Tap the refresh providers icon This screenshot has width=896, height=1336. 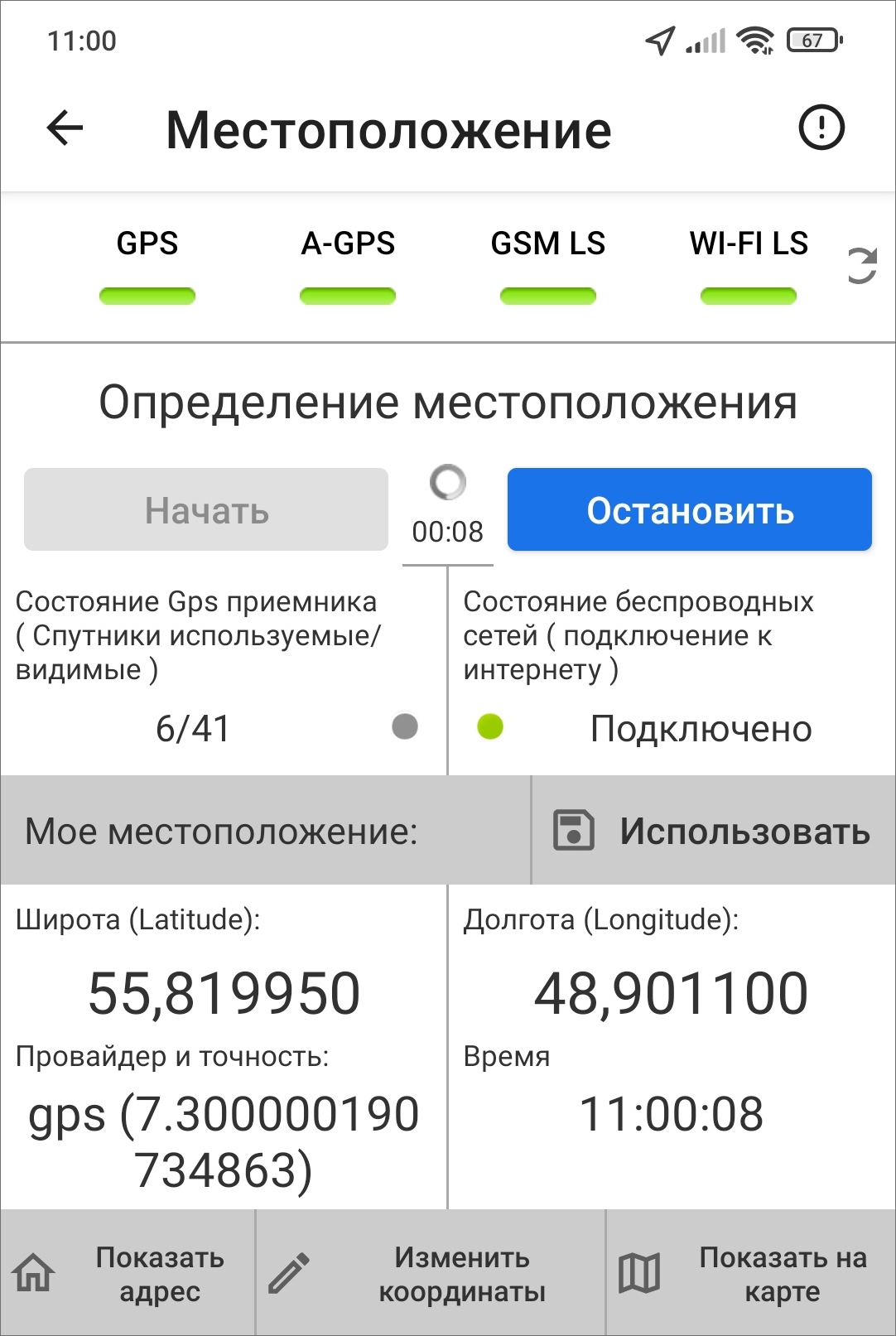tap(861, 266)
